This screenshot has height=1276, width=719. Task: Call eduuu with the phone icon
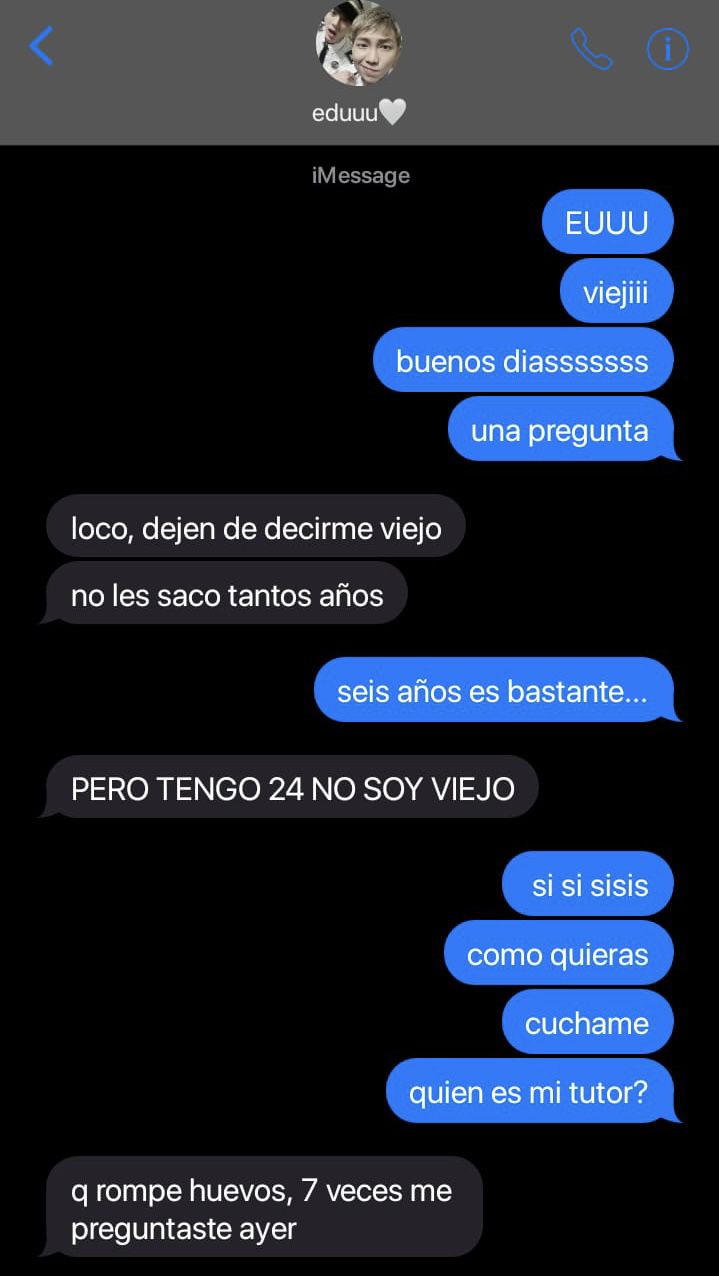(x=591, y=49)
